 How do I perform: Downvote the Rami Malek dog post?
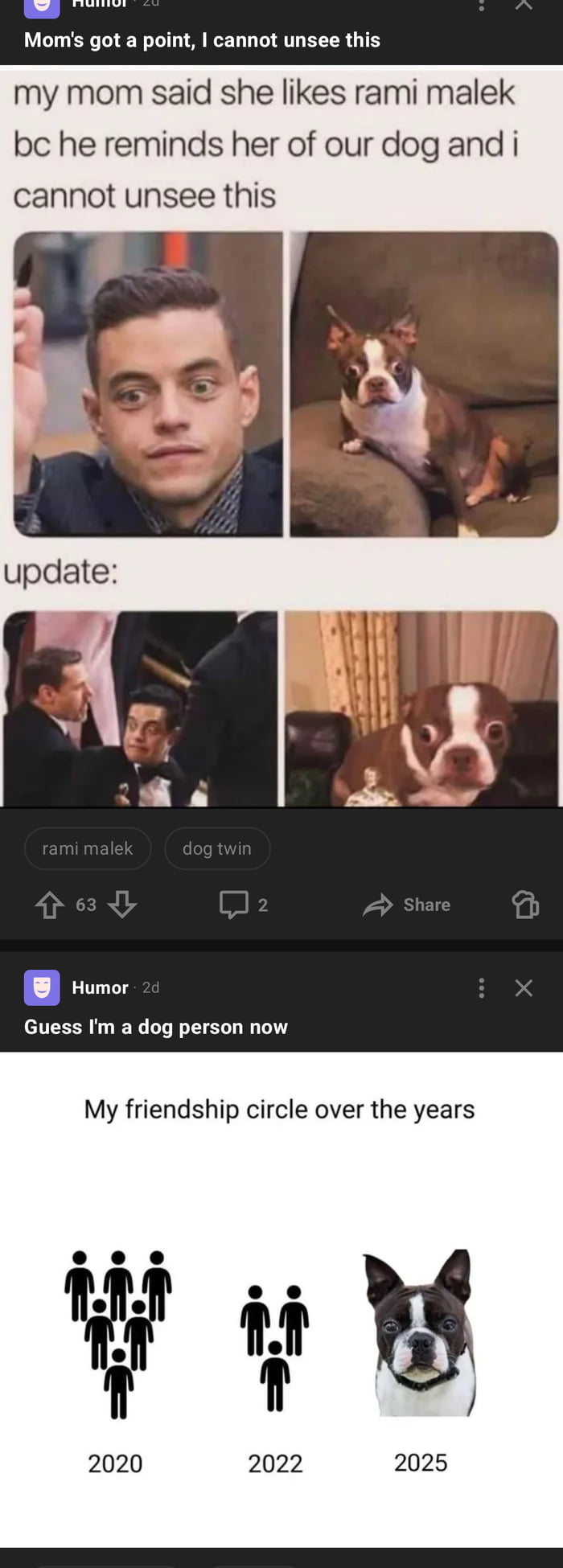(x=122, y=905)
